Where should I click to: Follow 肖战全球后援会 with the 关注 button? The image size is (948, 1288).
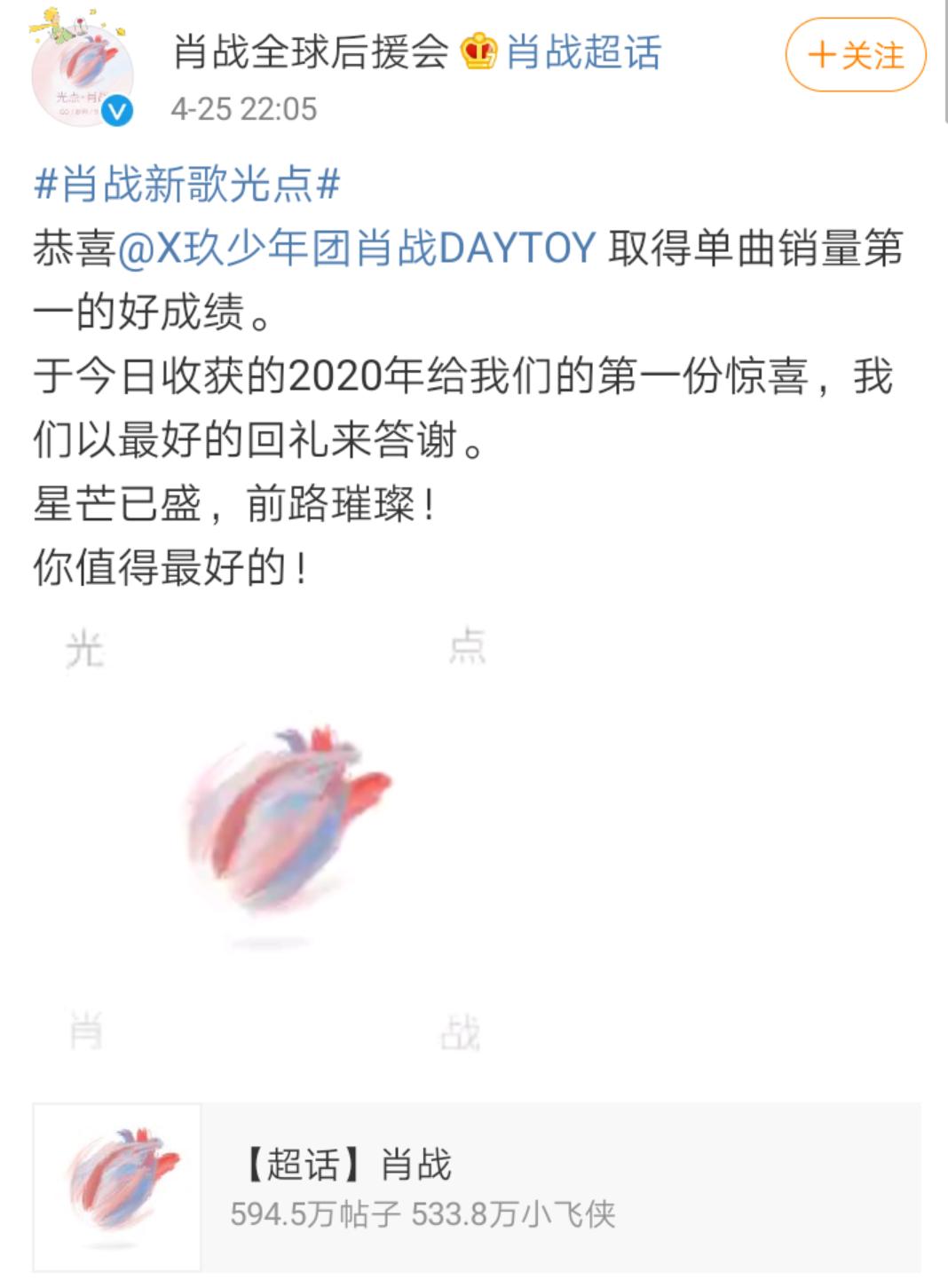coord(856,55)
